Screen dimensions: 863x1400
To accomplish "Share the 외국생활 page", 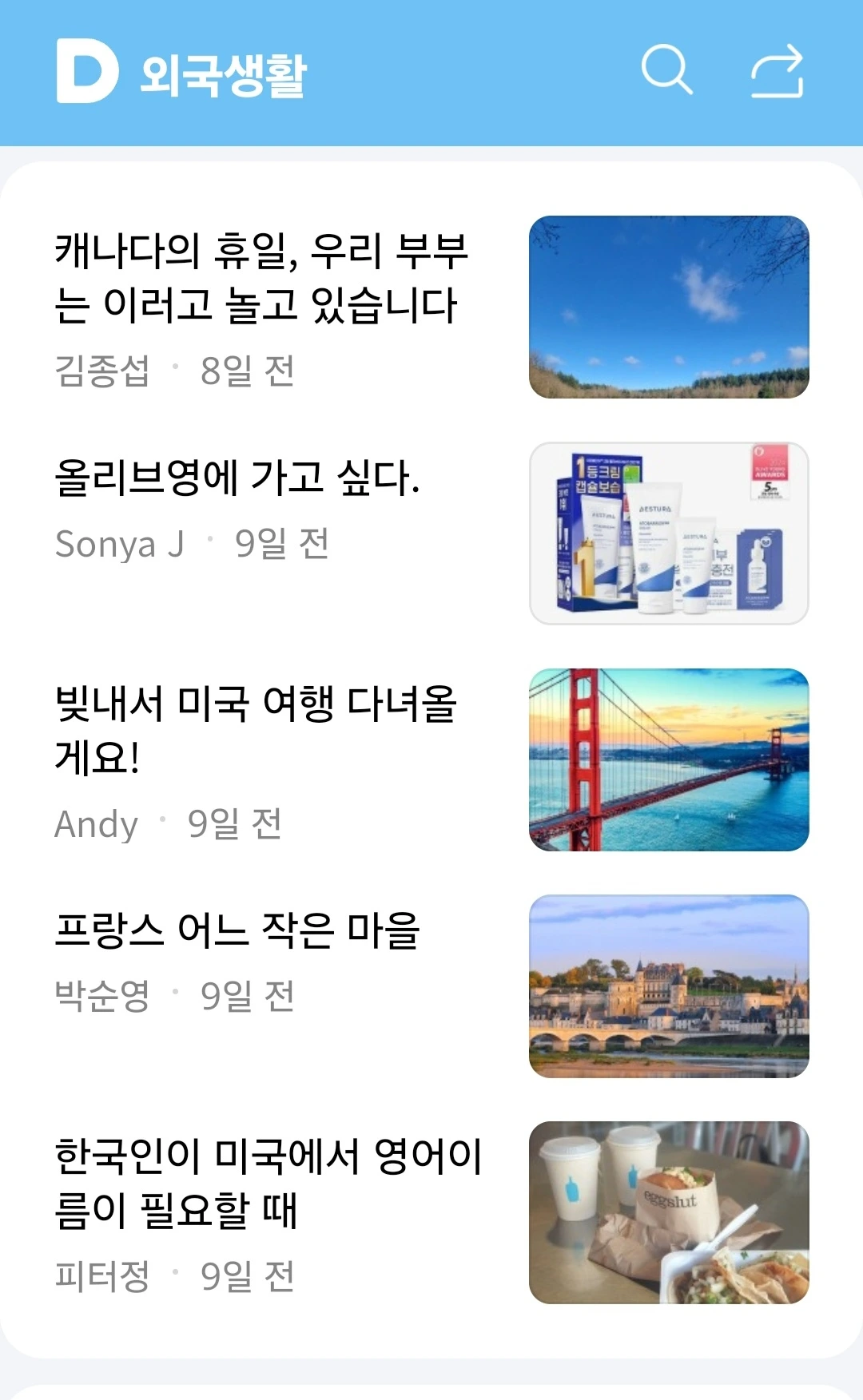I will (777, 72).
